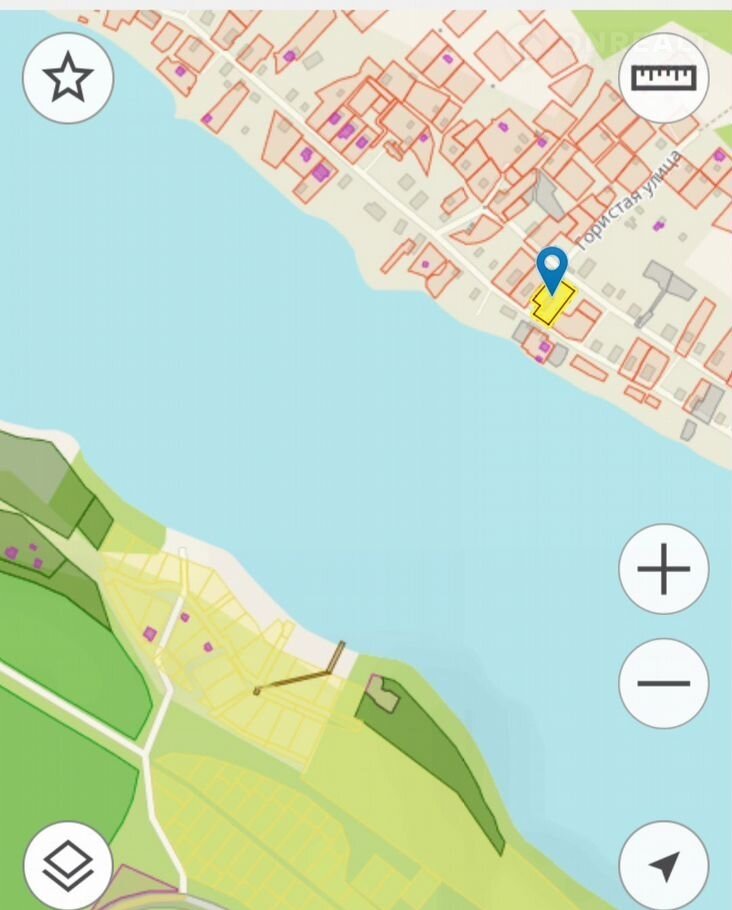Activate the ruler measurement tool
The width and height of the screenshot is (732, 910).
tap(663, 78)
